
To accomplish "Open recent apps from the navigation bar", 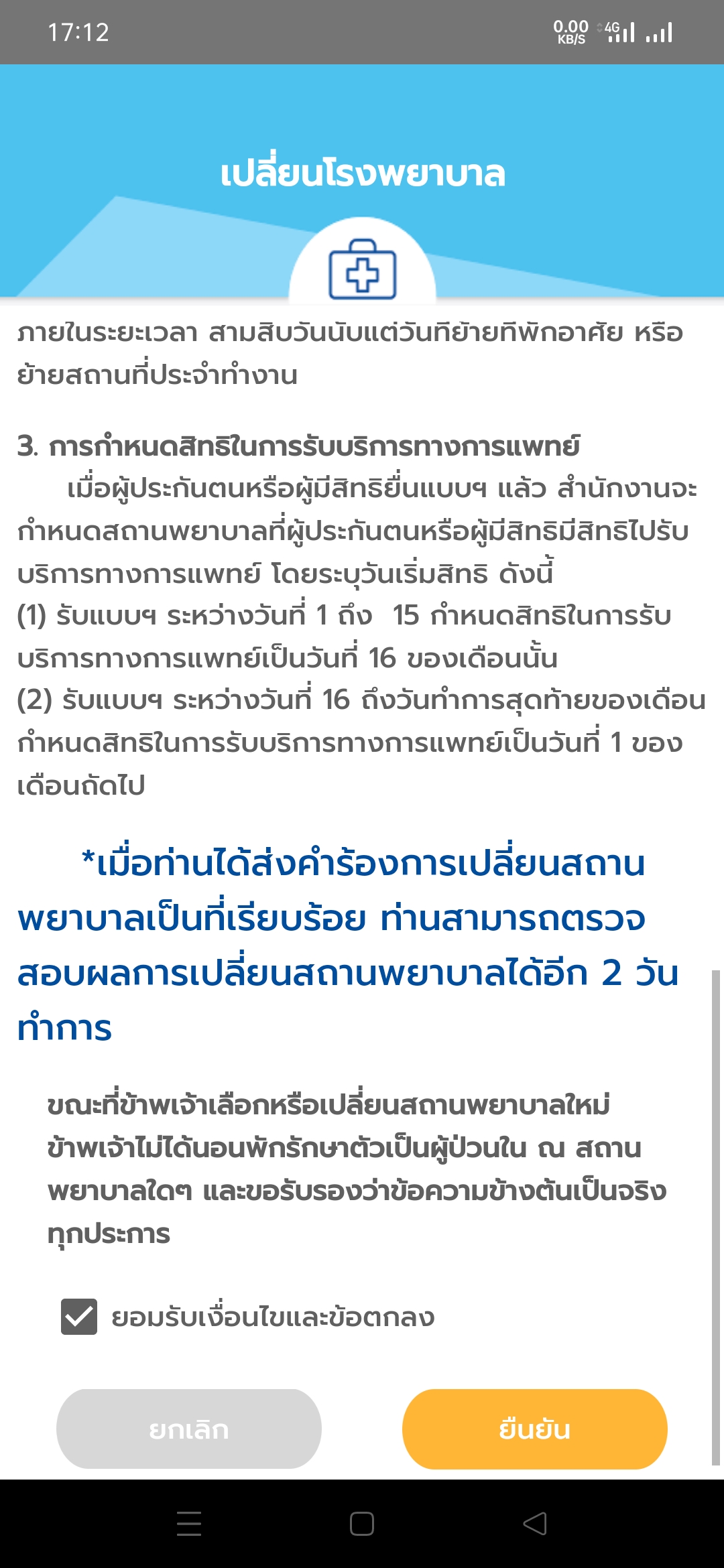I will pyautogui.click(x=189, y=1523).
